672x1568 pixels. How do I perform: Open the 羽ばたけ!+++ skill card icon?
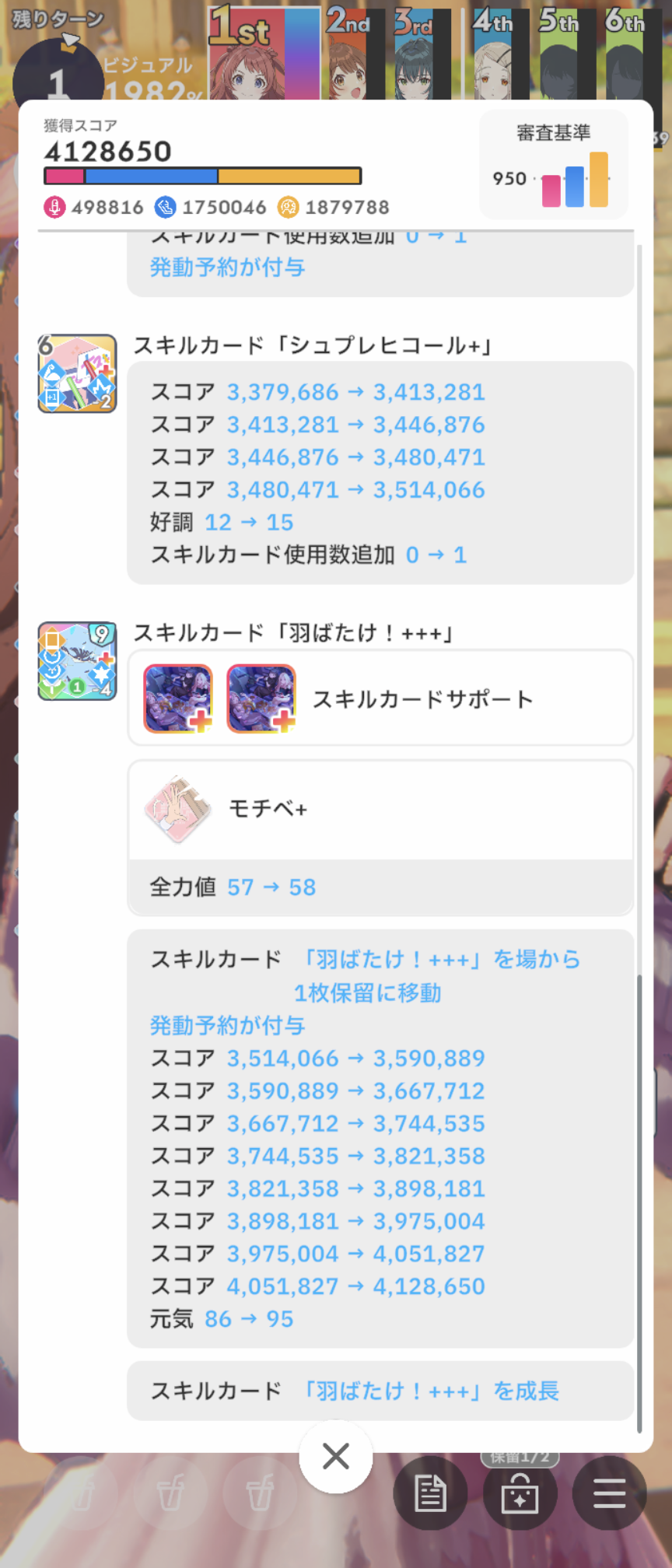click(x=77, y=661)
